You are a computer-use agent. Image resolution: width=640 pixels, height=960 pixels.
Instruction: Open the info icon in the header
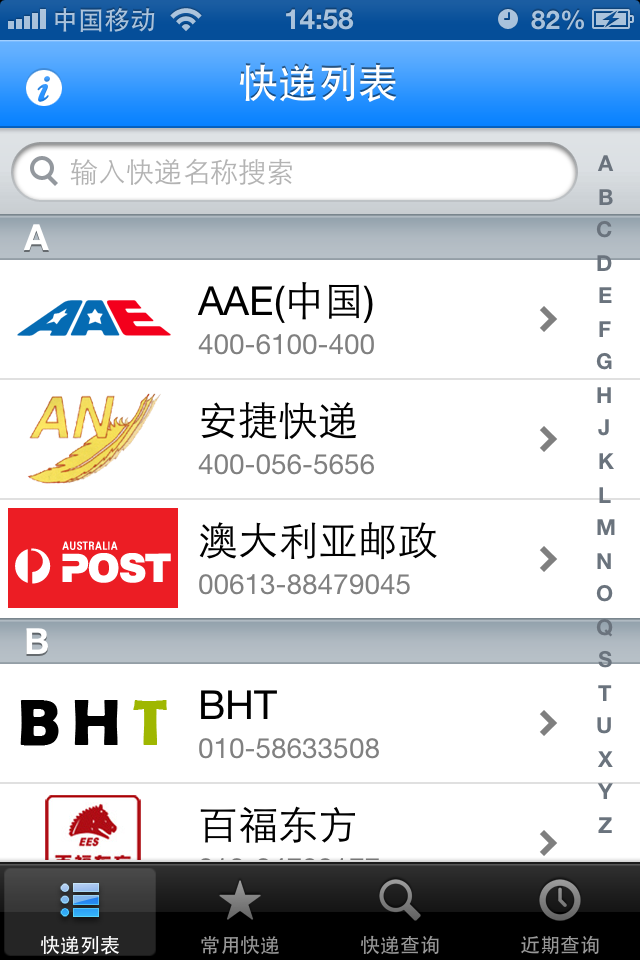(x=44, y=88)
